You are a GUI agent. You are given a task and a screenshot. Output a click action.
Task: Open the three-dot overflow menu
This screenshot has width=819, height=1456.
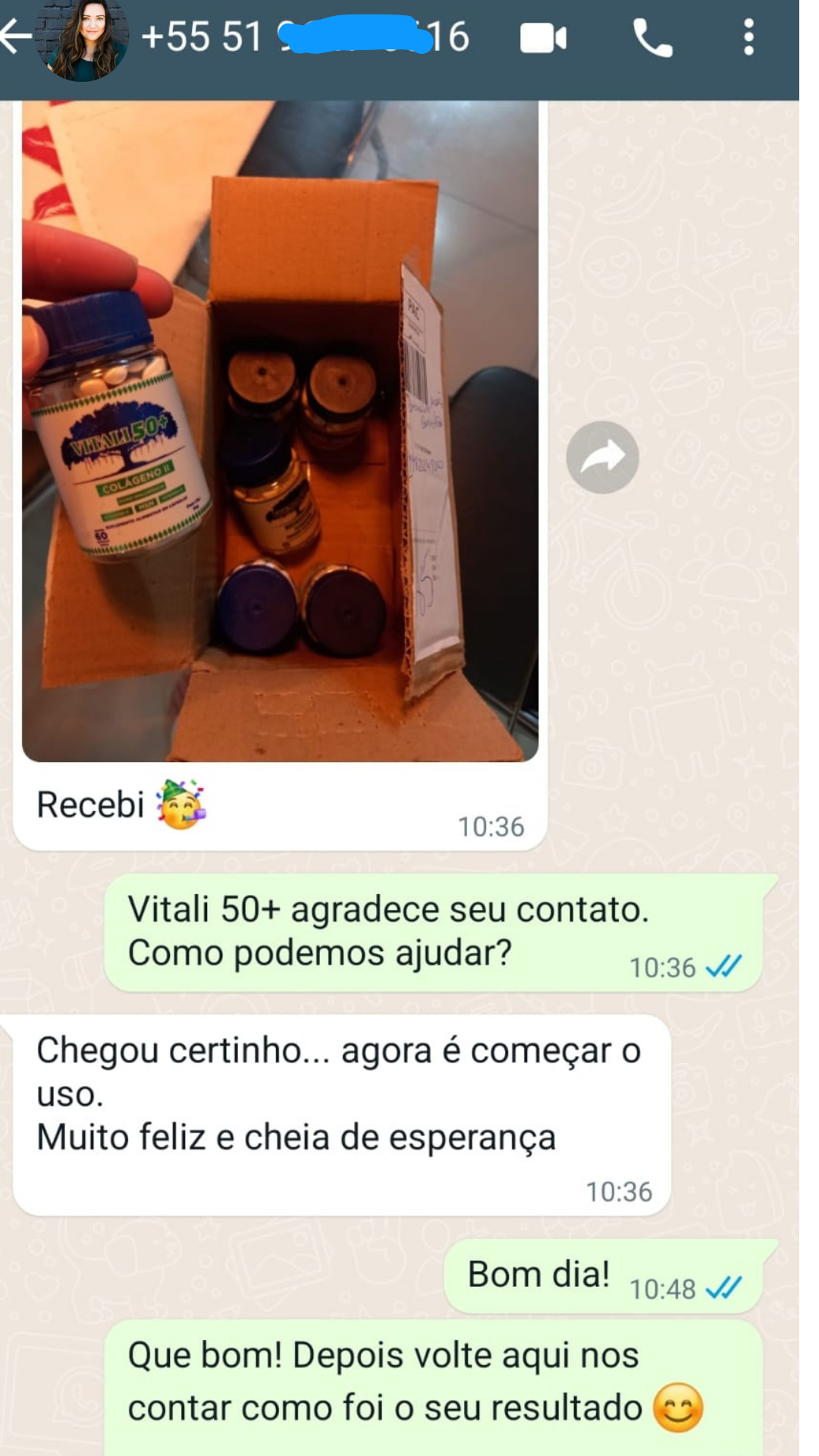pyautogui.click(x=748, y=37)
